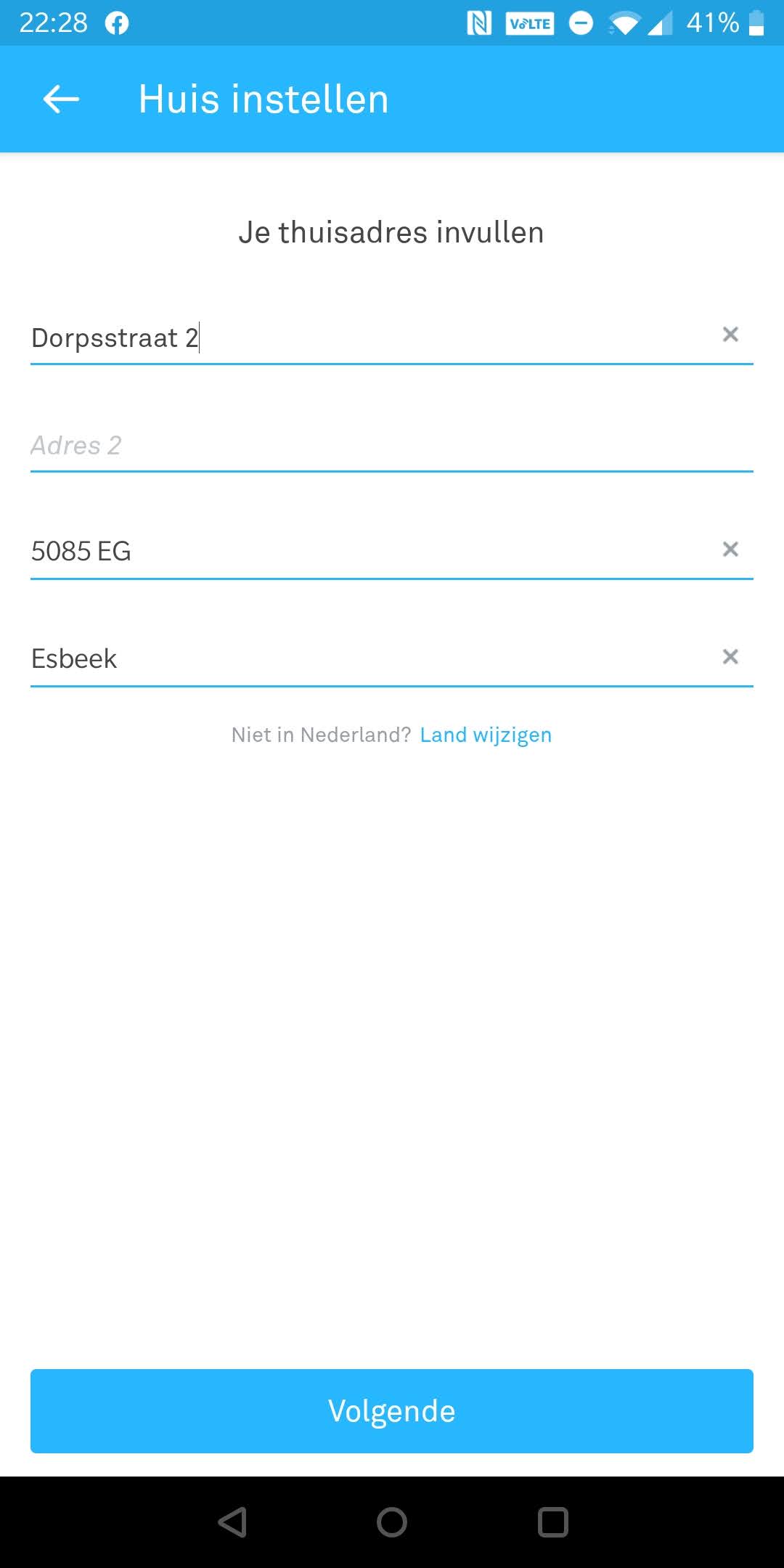Continue with the Volgende button
784x1568 pixels.
click(x=392, y=1411)
